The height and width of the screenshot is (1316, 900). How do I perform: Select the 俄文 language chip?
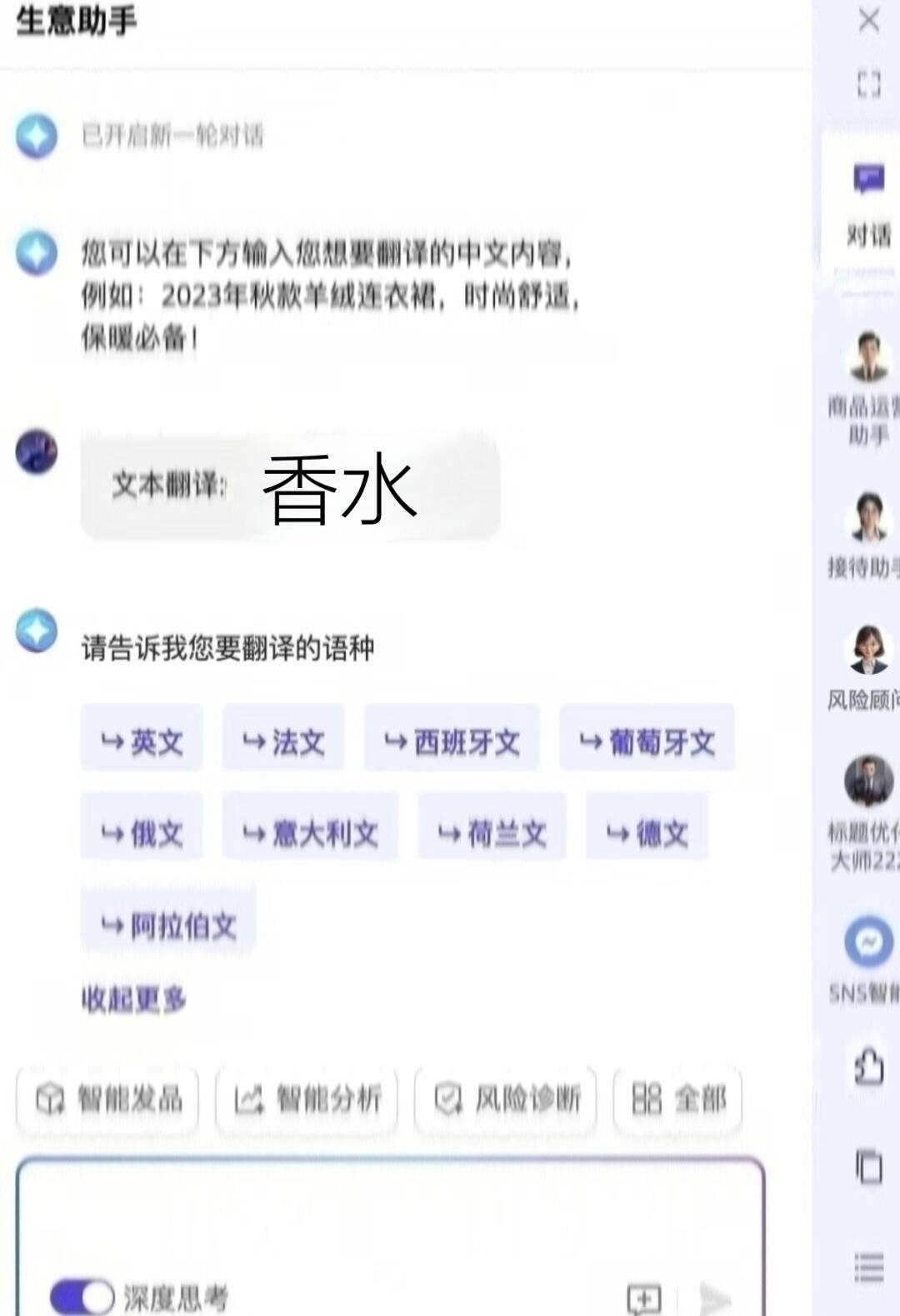[x=142, y=831]
